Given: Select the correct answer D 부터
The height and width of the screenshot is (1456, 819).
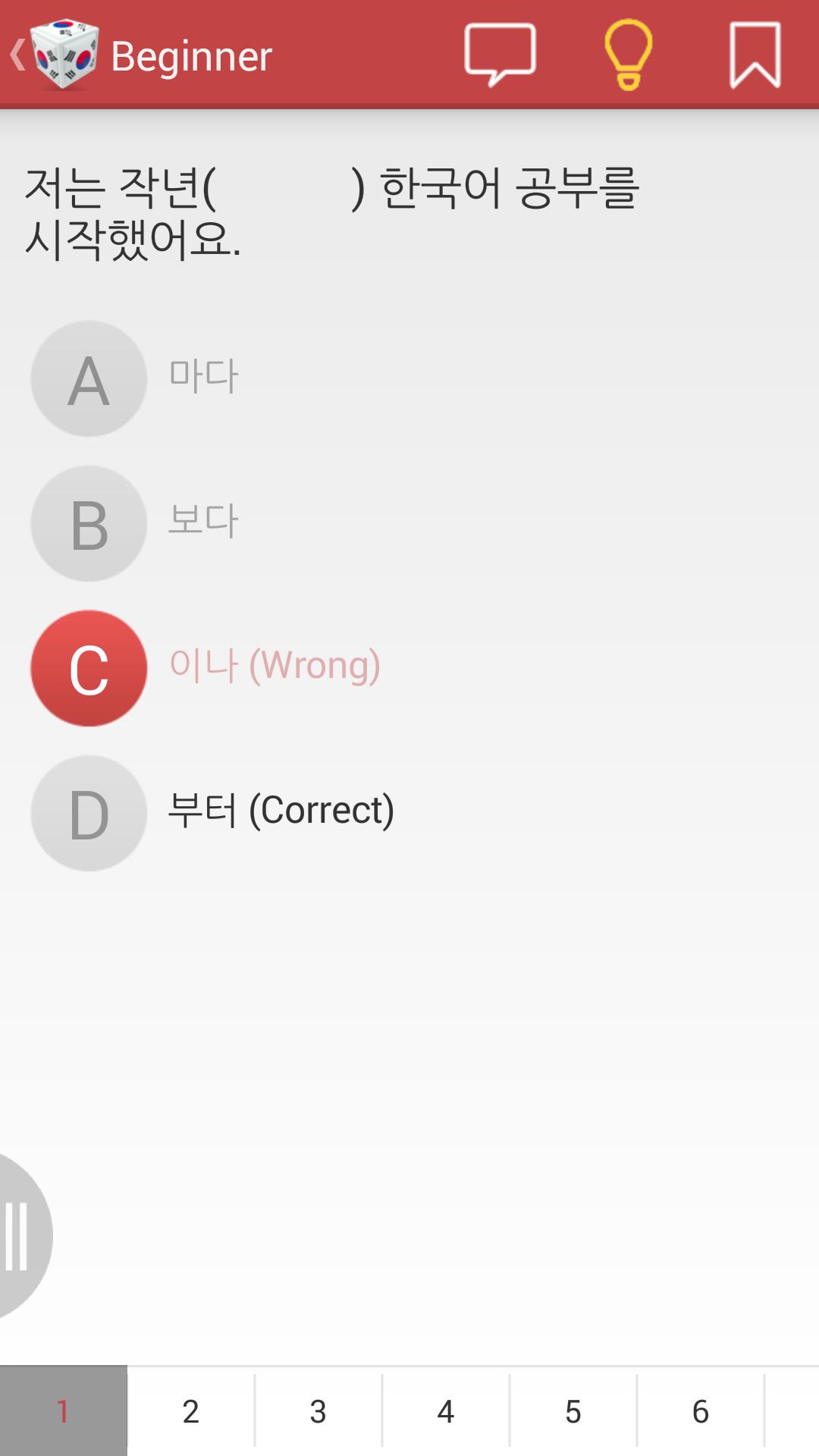Looking at the screenshot, I should pos(88,813).
